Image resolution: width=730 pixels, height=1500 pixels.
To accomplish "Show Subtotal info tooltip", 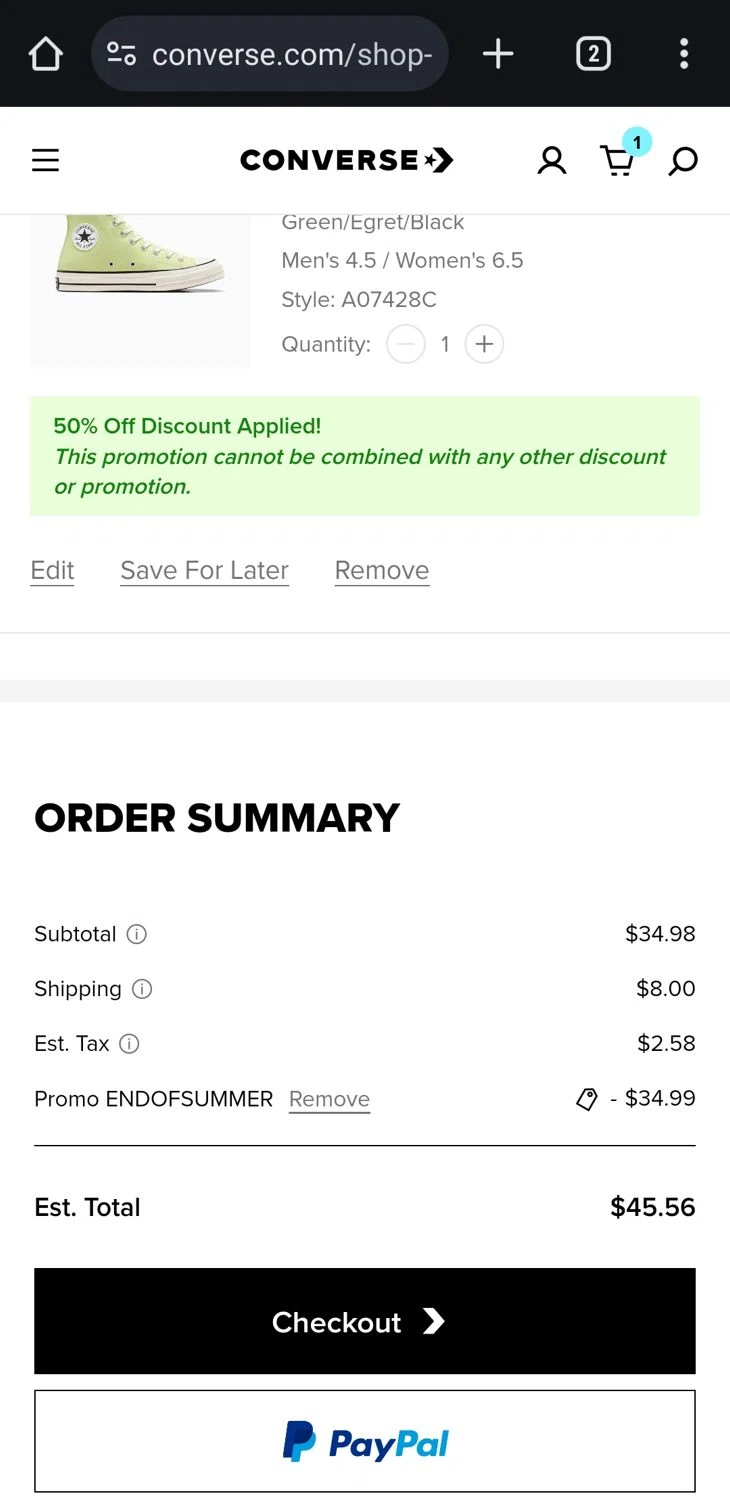I will point(137,934).
